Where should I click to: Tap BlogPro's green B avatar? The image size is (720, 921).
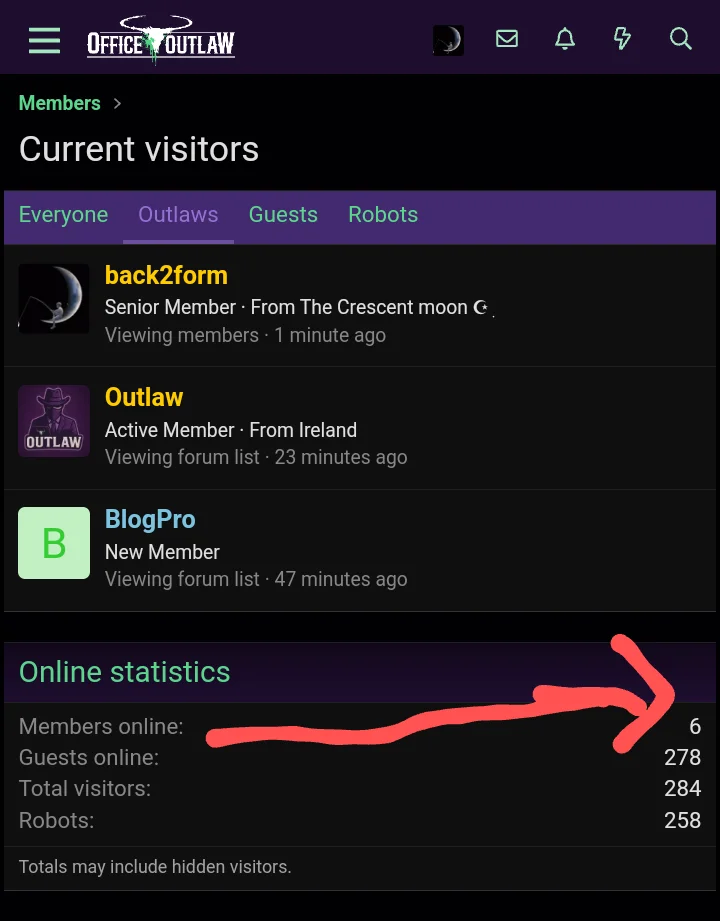pos(54,543)
